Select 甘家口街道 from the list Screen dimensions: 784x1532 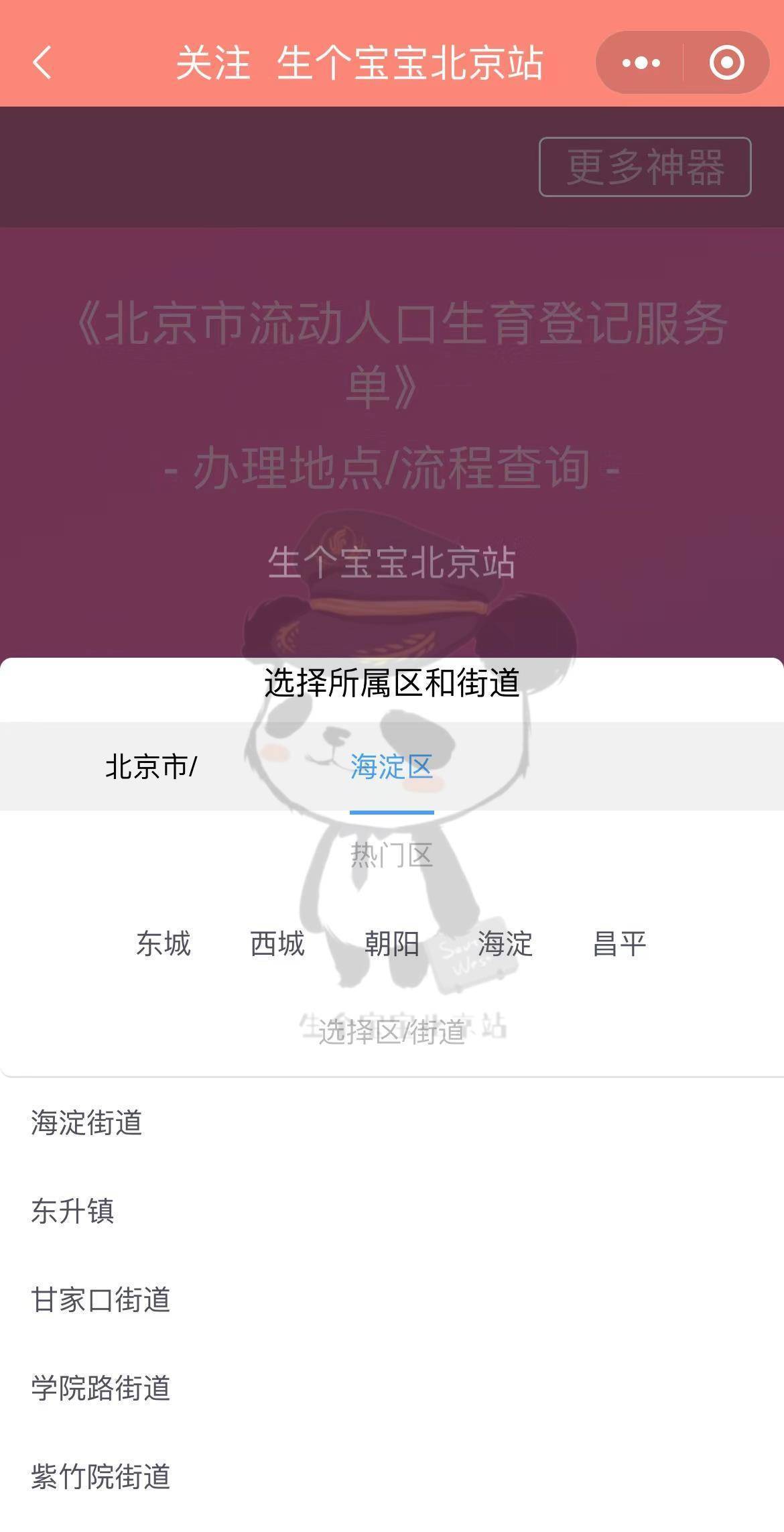coord(101,1299)
